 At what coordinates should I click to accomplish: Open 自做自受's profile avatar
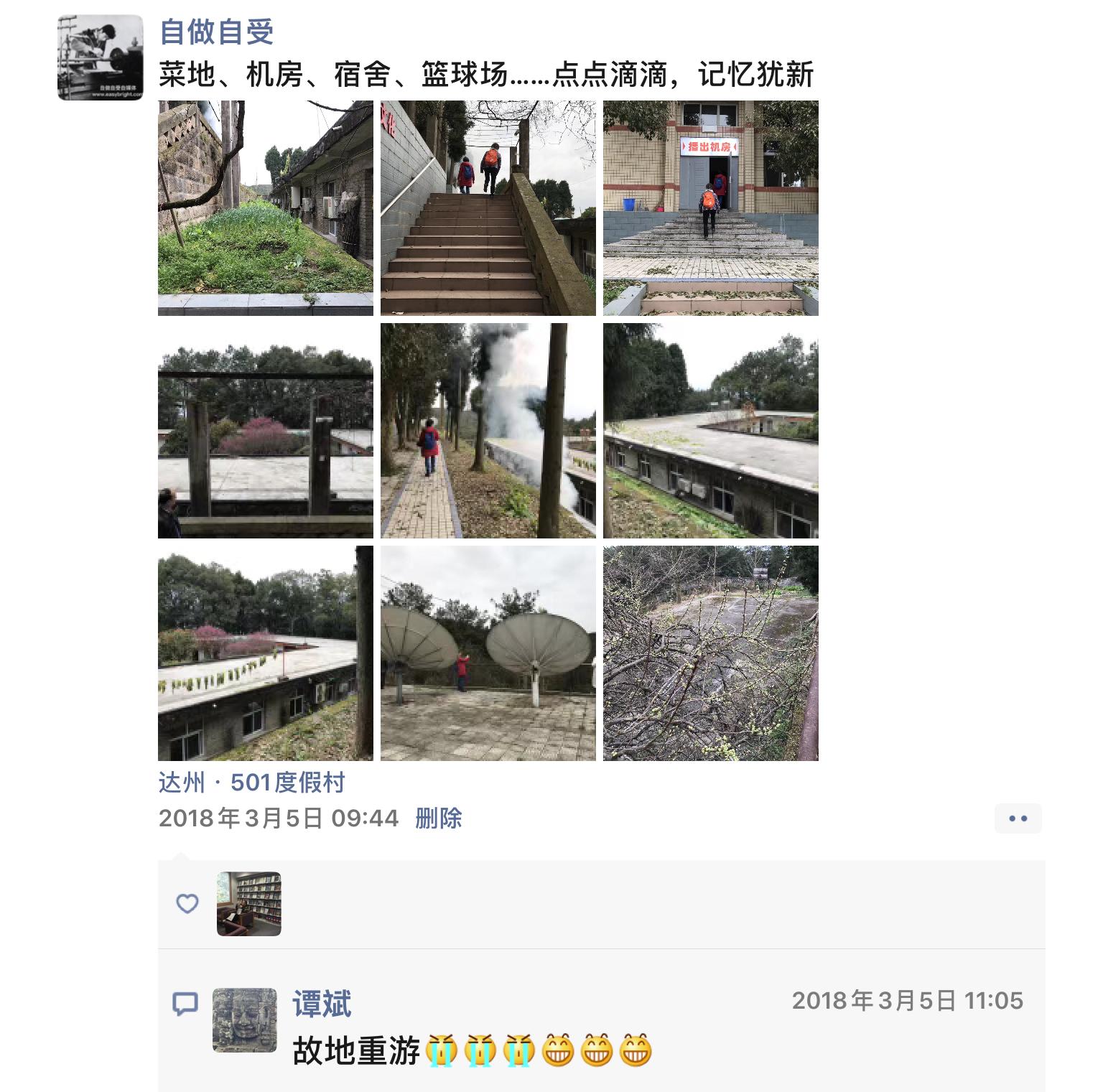(x=100, y=57)
